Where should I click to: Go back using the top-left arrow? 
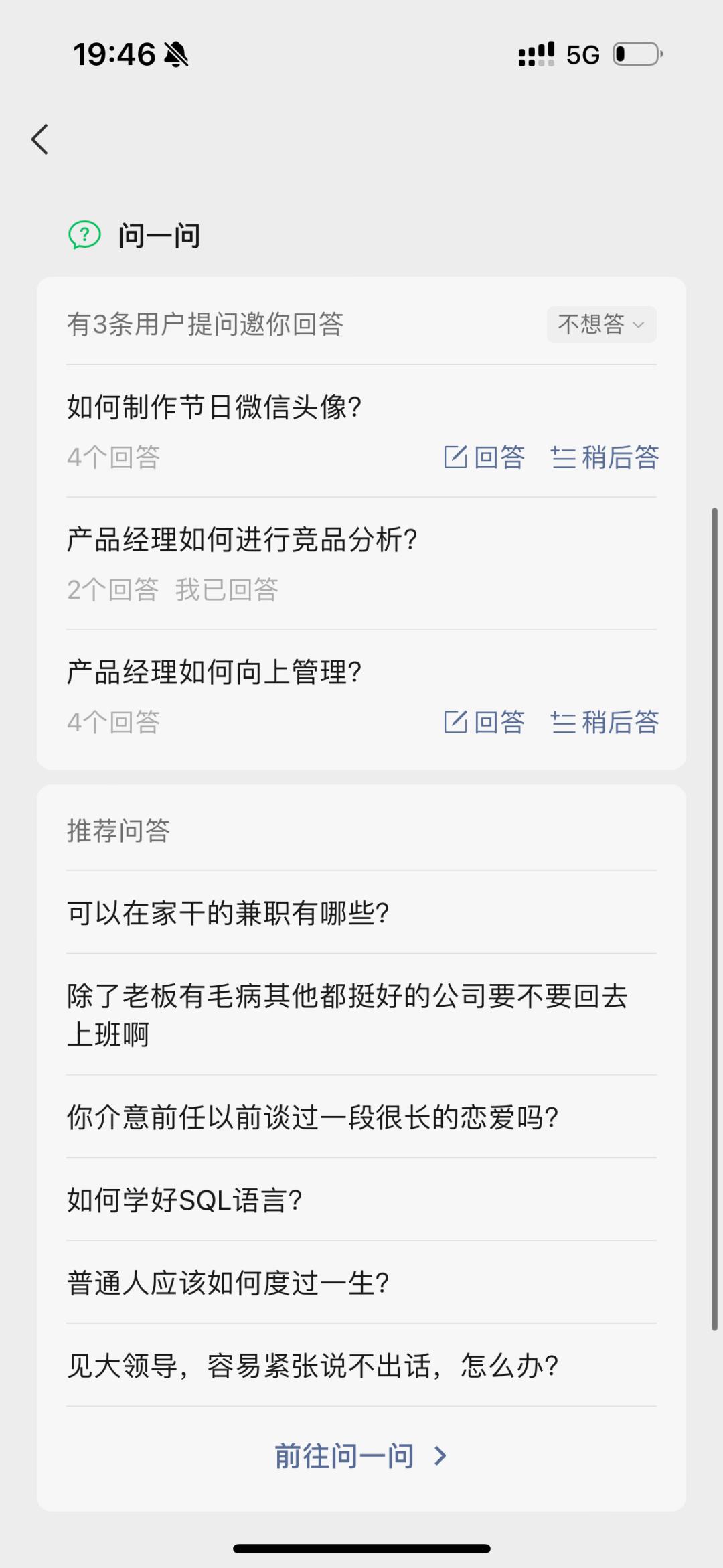click(x=40, y=139)
